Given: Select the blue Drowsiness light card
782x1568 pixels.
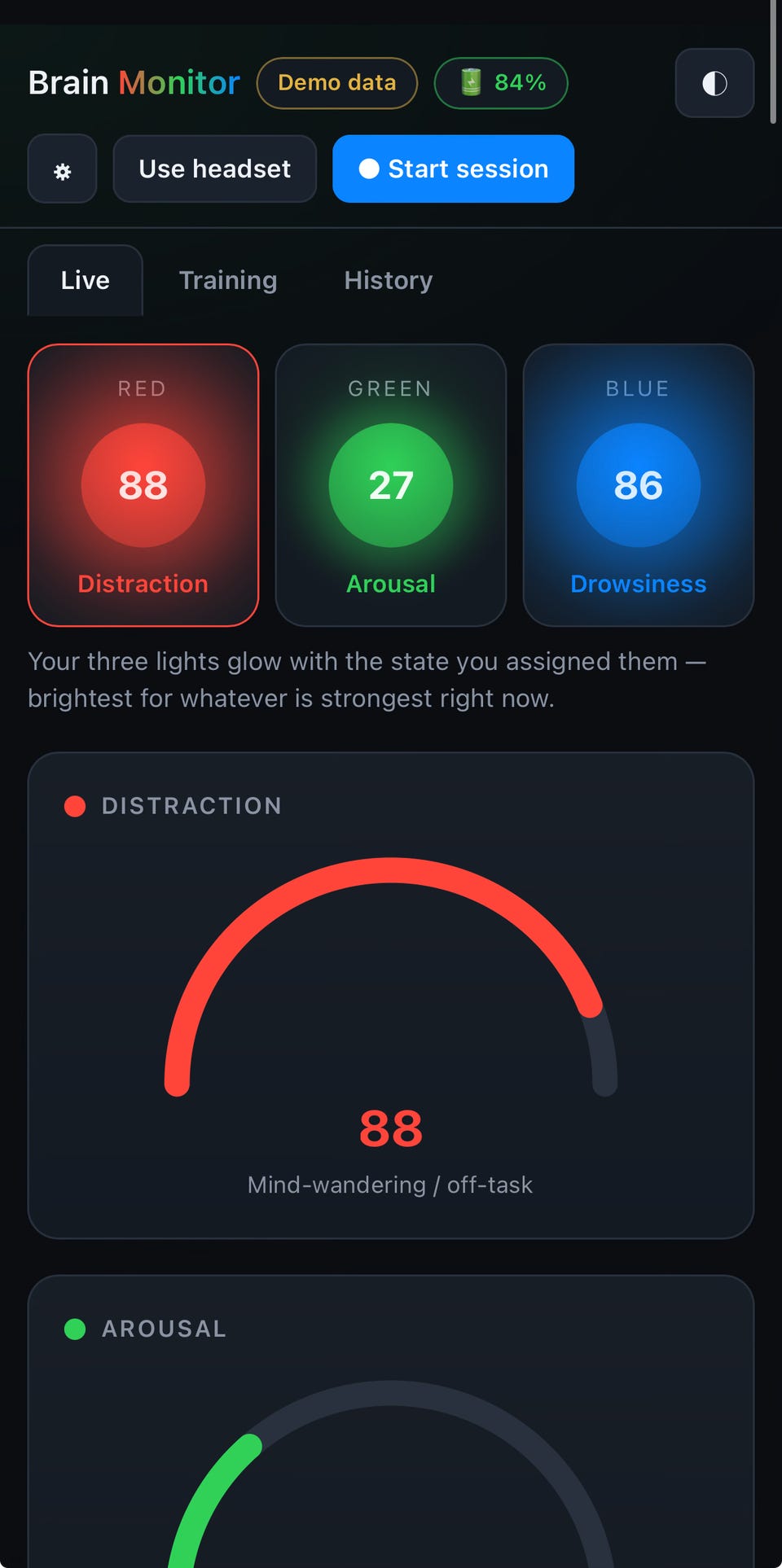Looking at the screenshot, I should (x=639, y=485).
